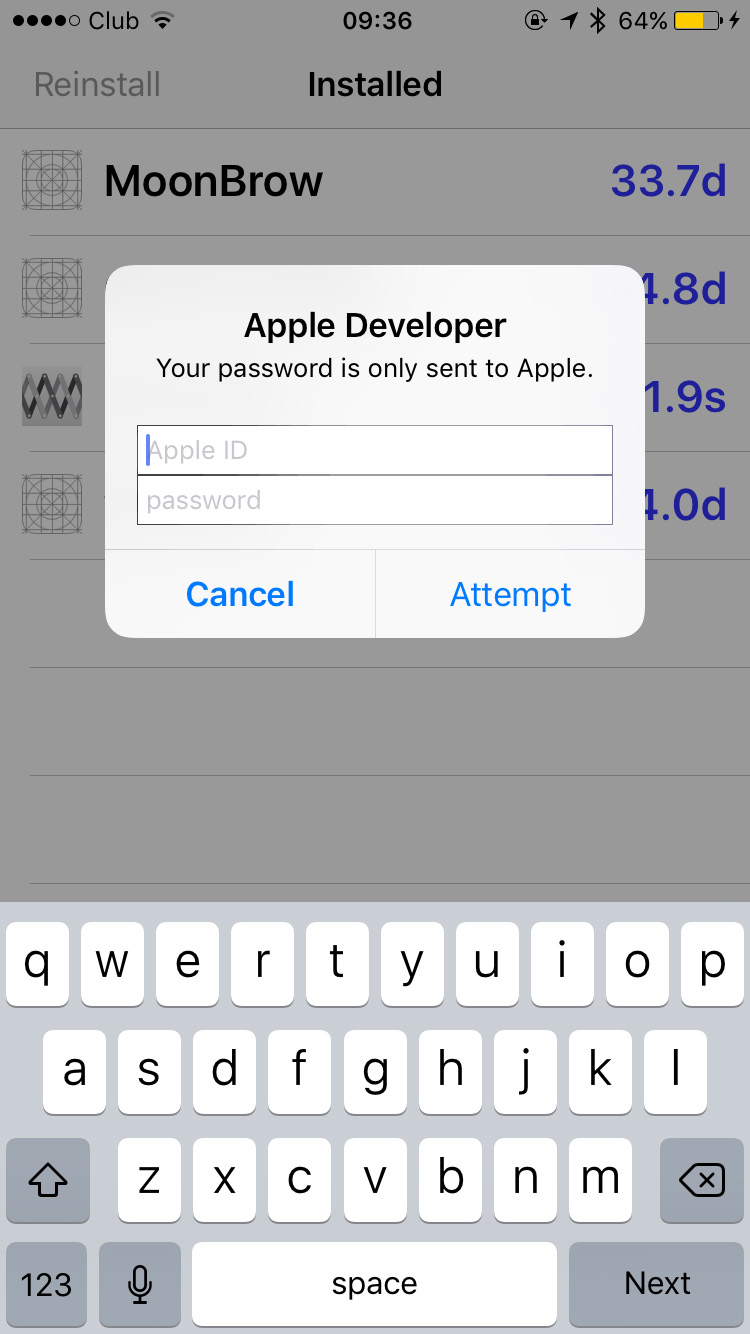Start dictation with the microphone key

(141, 1284)
